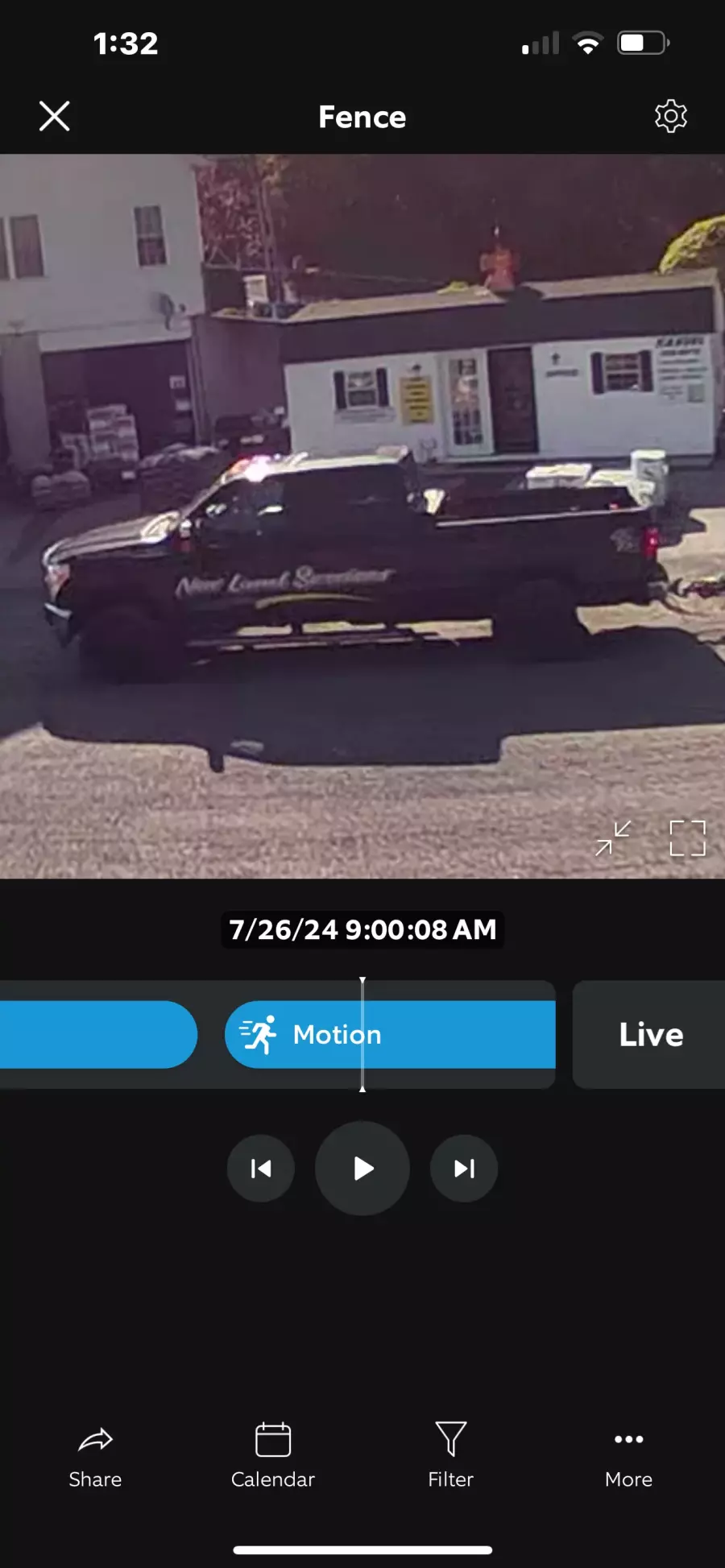Play the recorded video
Screen dimensions: 725x1568
coord(362,1169)
